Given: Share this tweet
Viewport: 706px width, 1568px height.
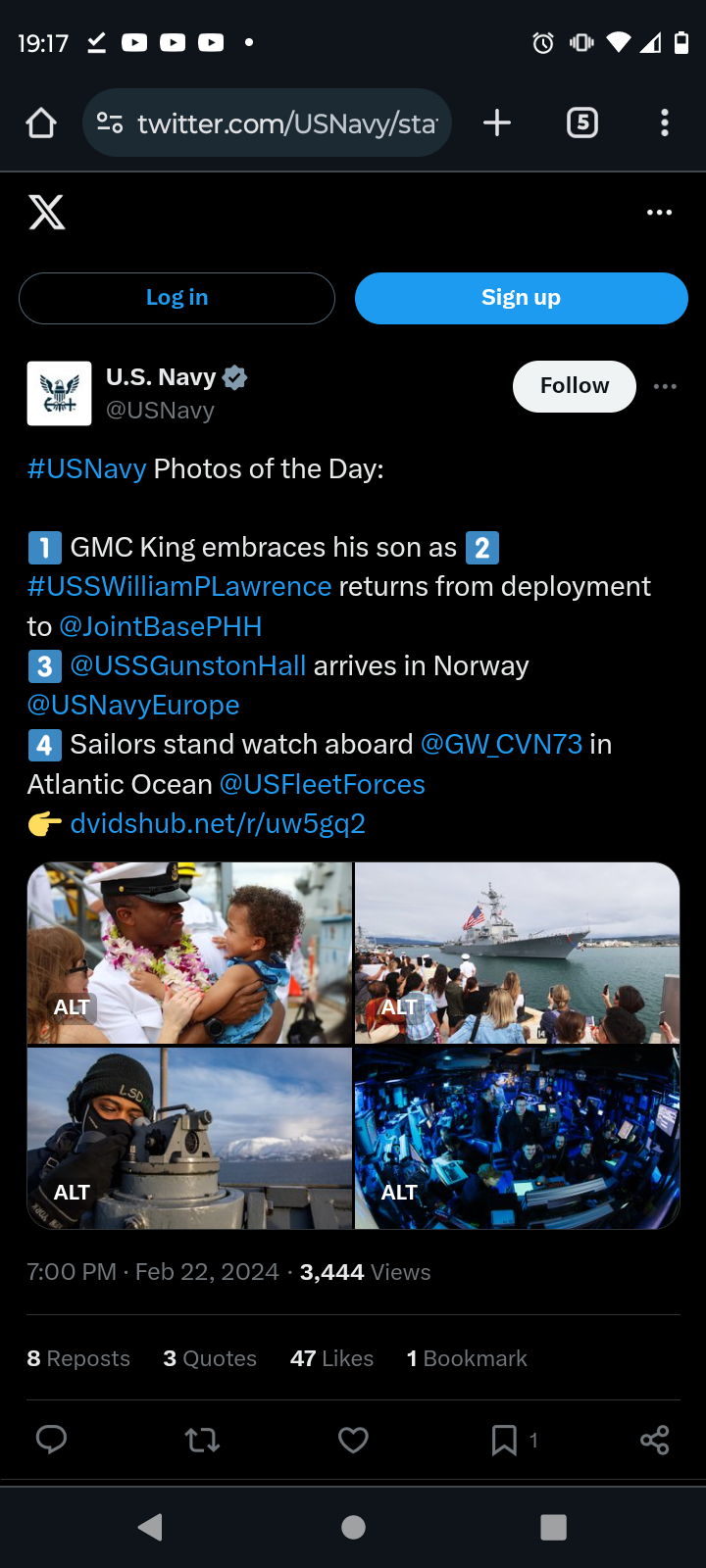Looking at the screenshot, I should pyautogui.click(x=654, y=1440).
